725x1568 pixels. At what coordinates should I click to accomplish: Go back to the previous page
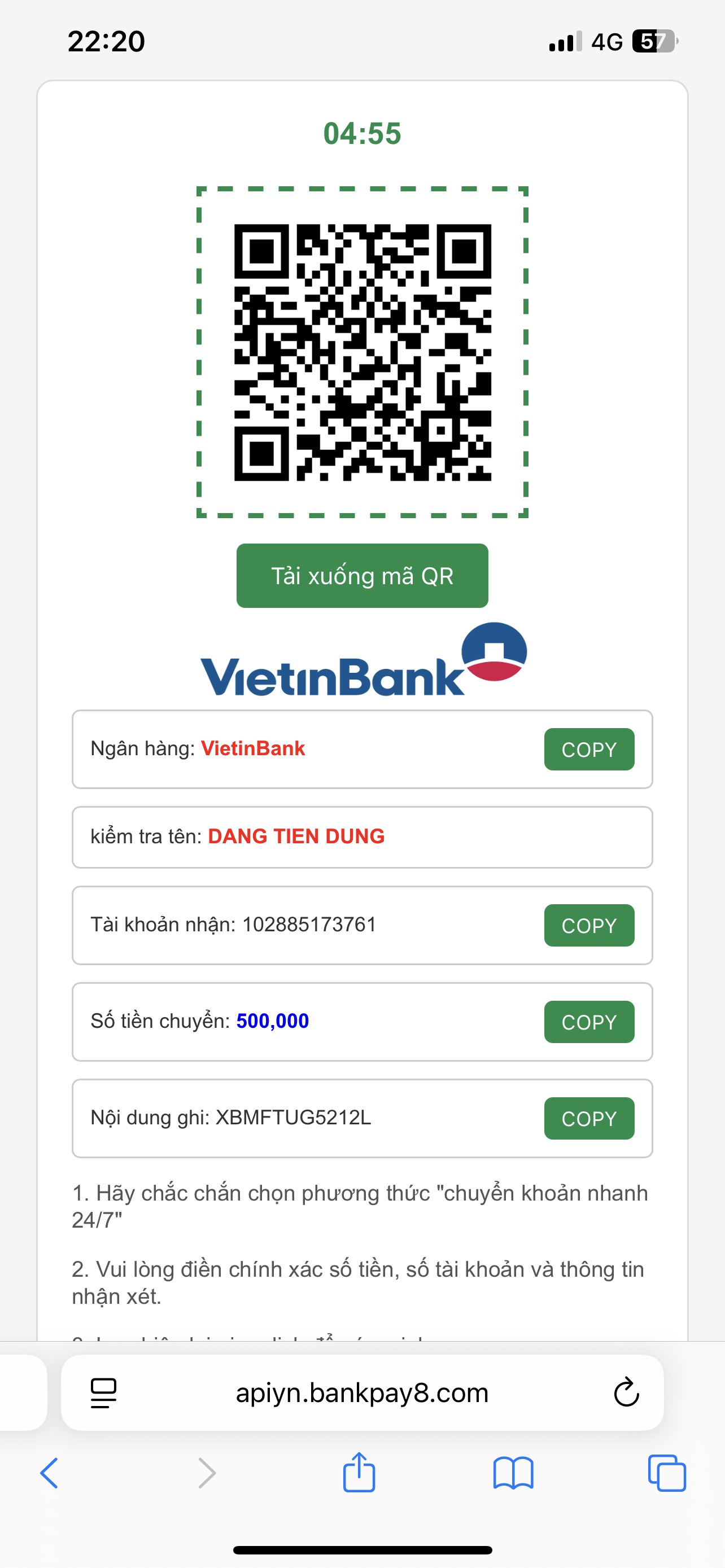pyautogui.click(x=49, y=1473)
